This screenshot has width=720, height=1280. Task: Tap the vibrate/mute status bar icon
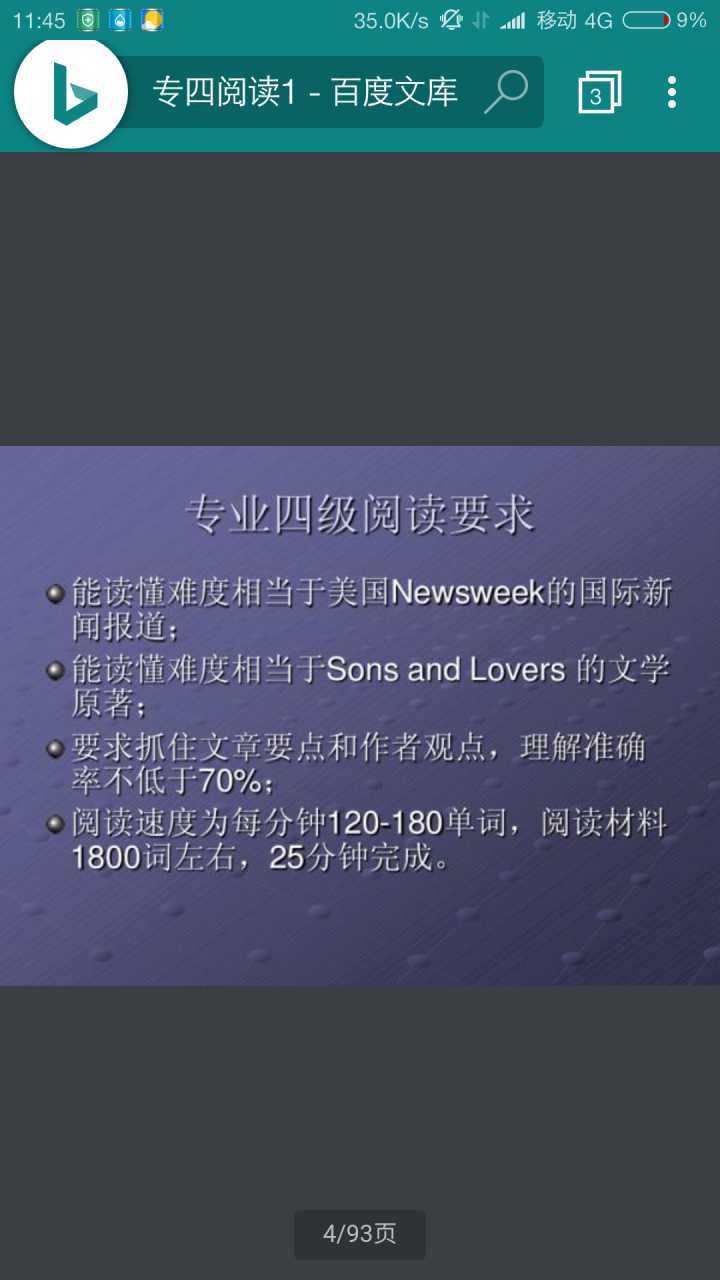coord(451,18)
